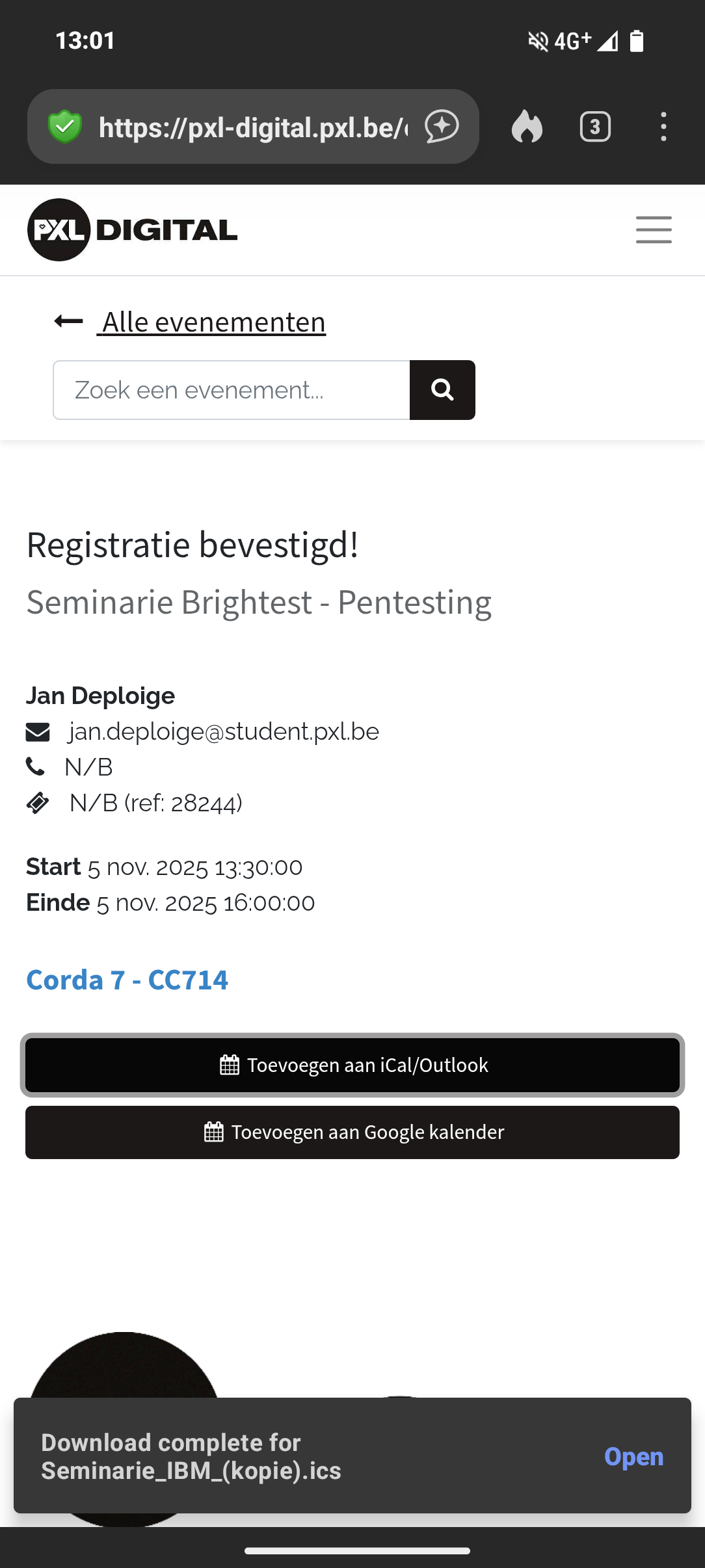
Task: Add event via Toevoegen aan iCal/Outlook
Action: point(352,1065)
